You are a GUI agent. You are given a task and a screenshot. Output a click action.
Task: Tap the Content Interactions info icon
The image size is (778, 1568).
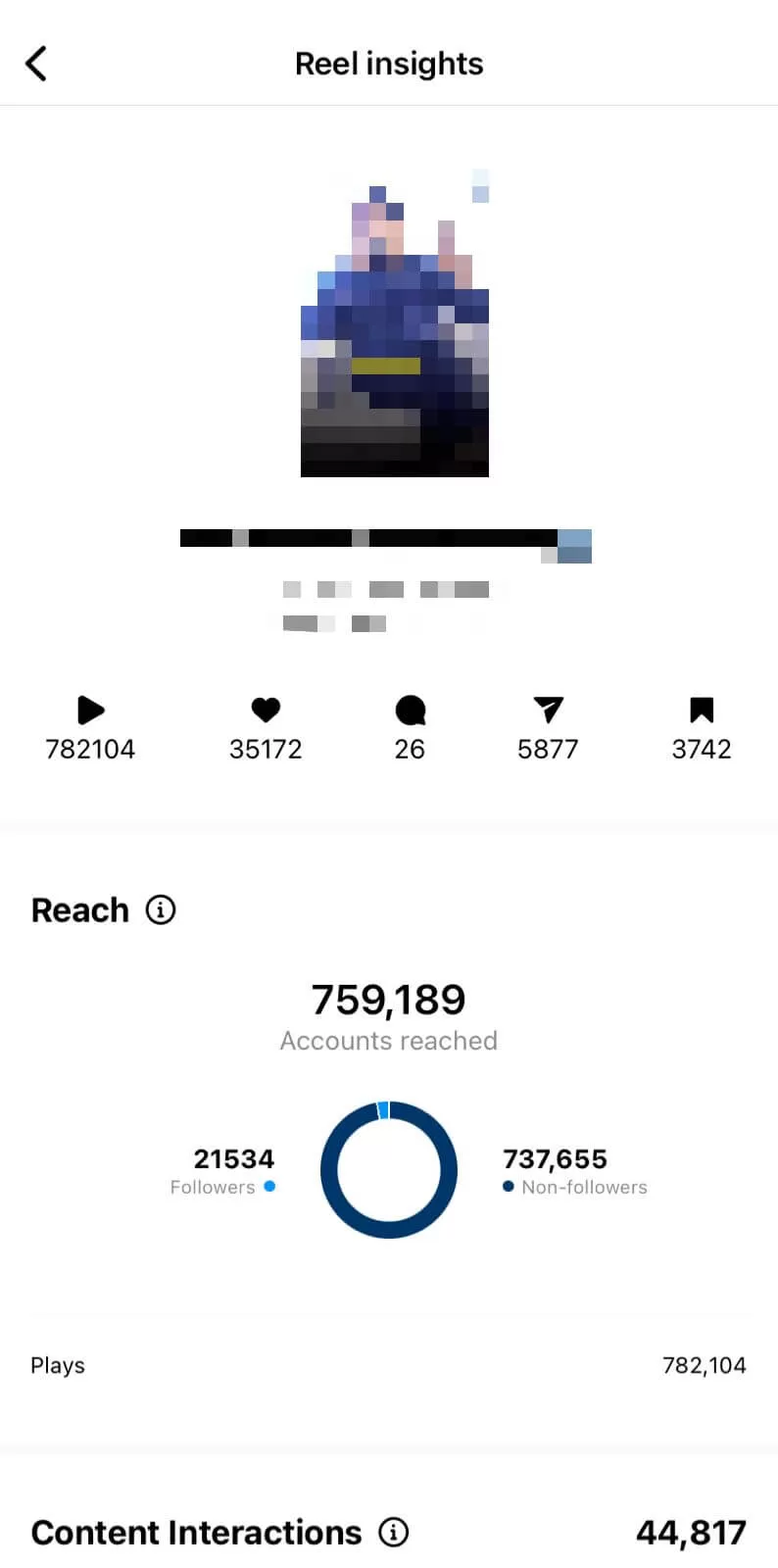393,1532
